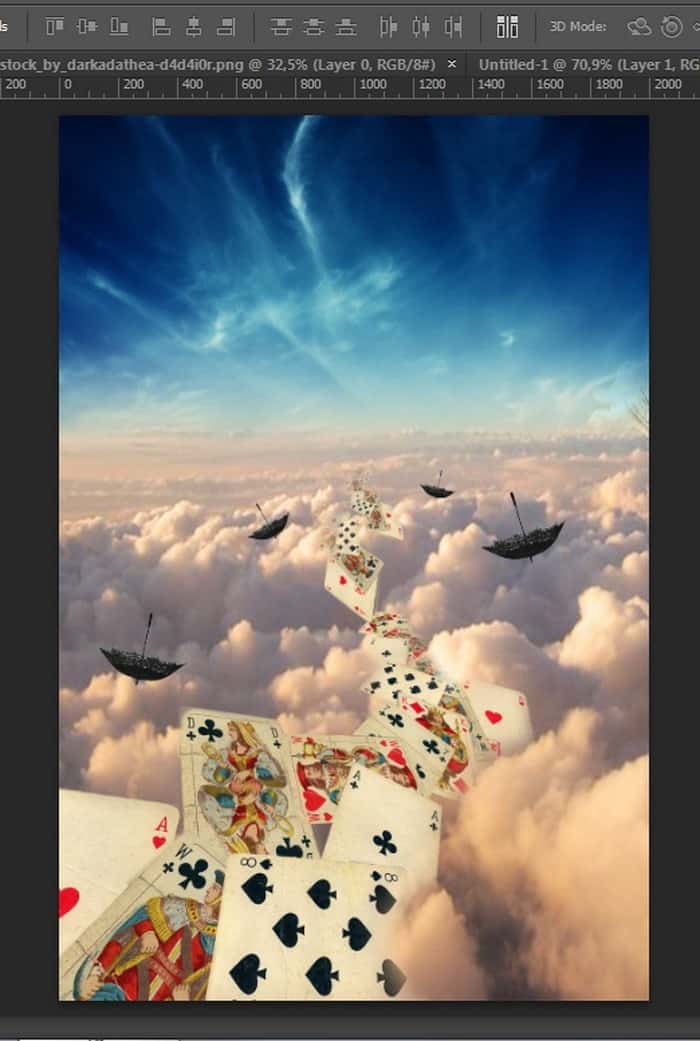Align bottom edges of layers

119,26
